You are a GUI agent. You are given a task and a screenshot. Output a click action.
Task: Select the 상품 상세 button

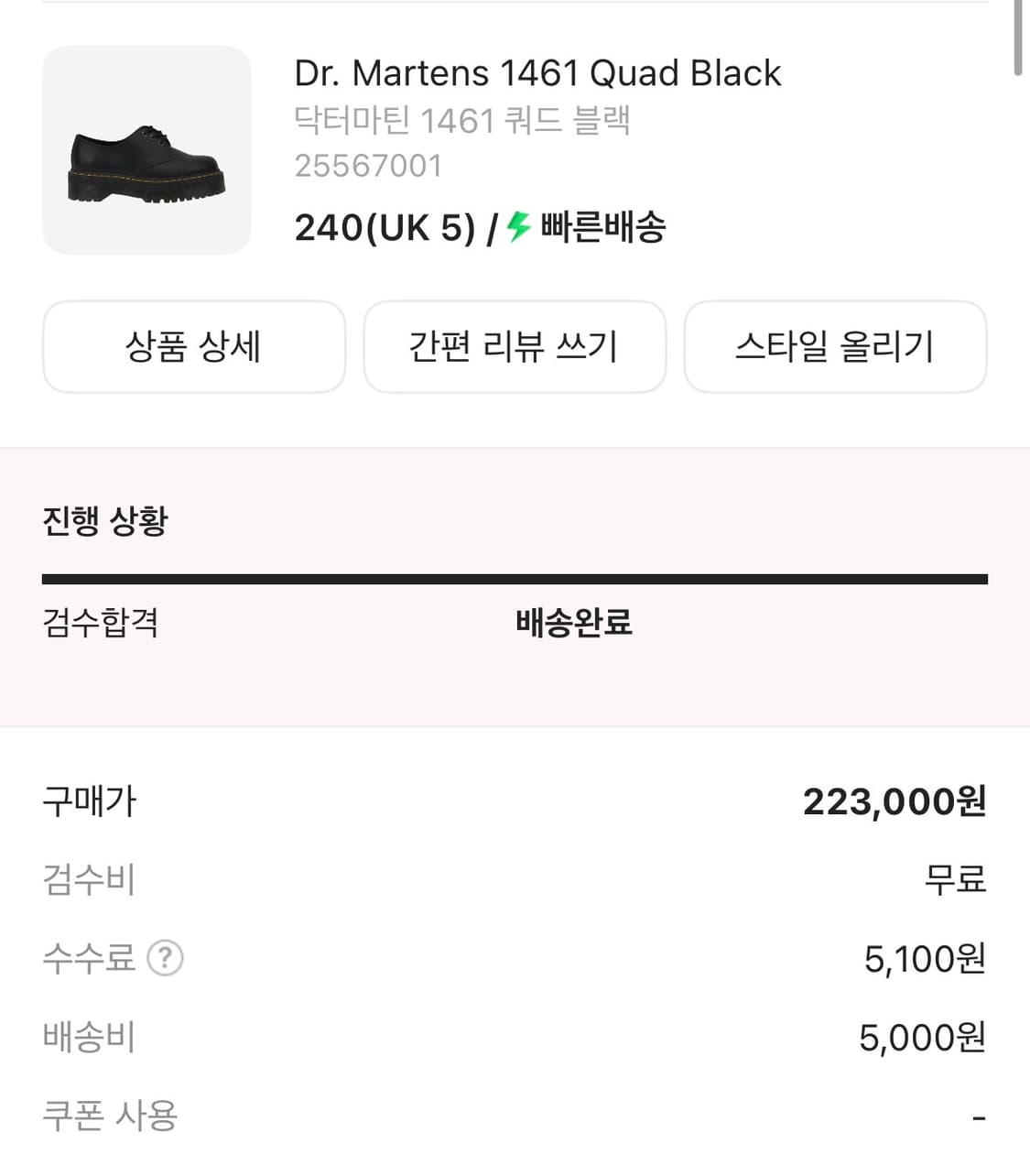(x=193, y=346)
